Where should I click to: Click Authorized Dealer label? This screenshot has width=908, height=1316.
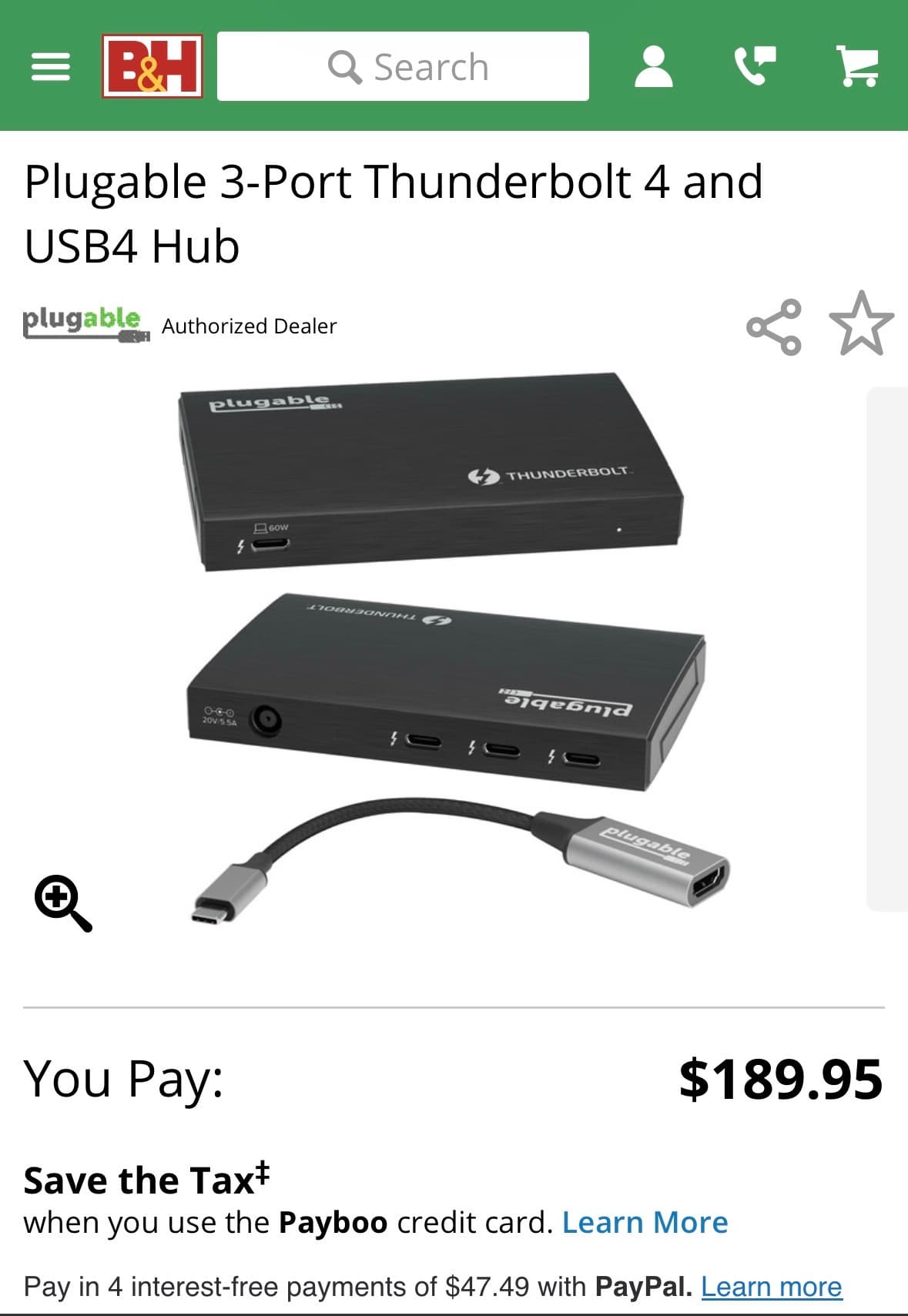248,326
